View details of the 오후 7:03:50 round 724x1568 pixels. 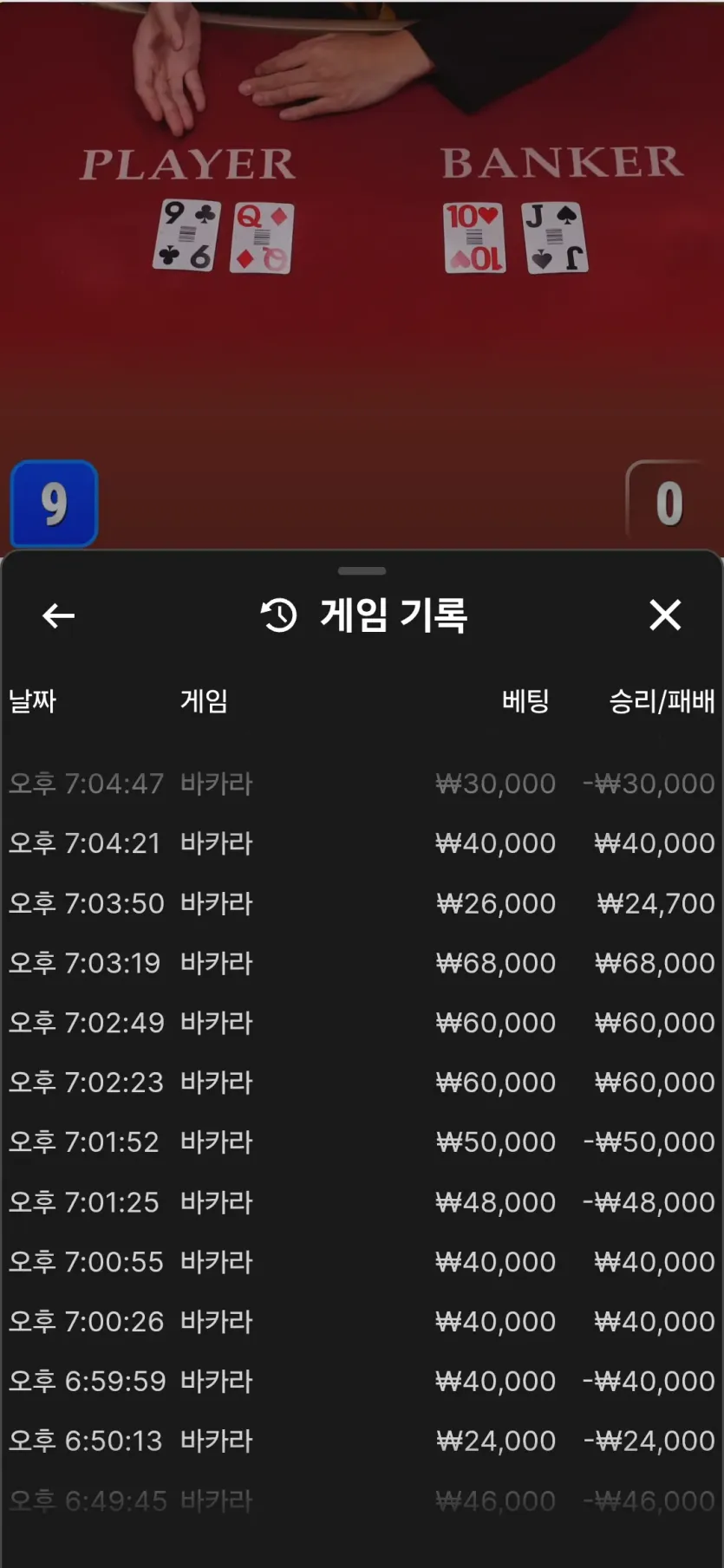point(362,903)
